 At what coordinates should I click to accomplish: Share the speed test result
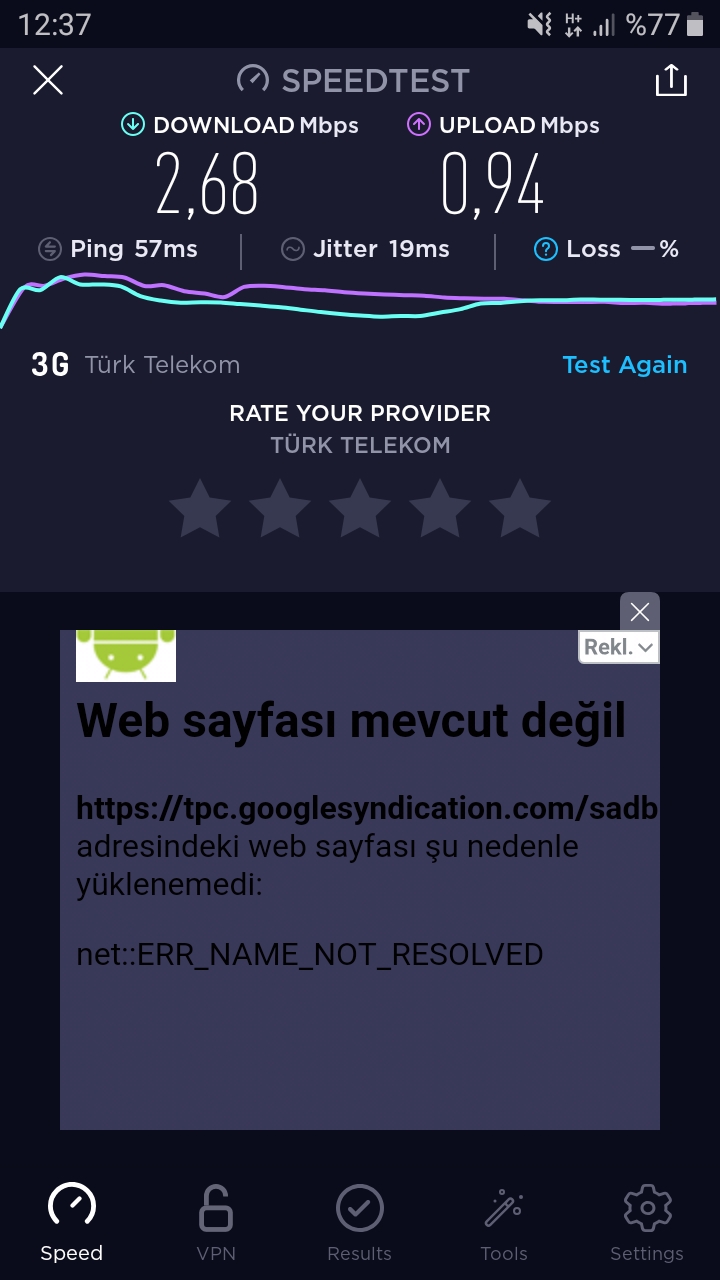click(671, 80)
